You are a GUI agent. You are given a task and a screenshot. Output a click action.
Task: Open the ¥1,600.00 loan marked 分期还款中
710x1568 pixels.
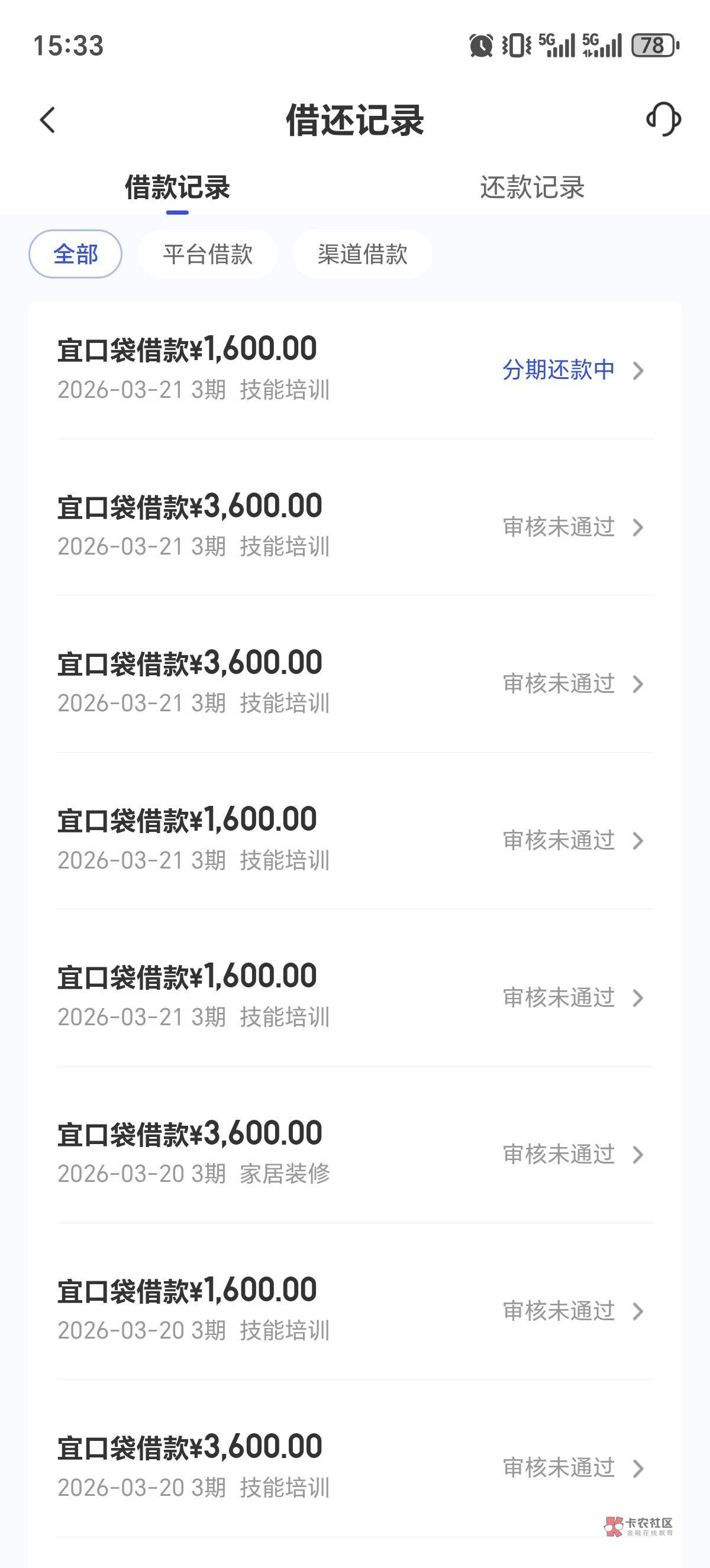(x=354, y=369)
